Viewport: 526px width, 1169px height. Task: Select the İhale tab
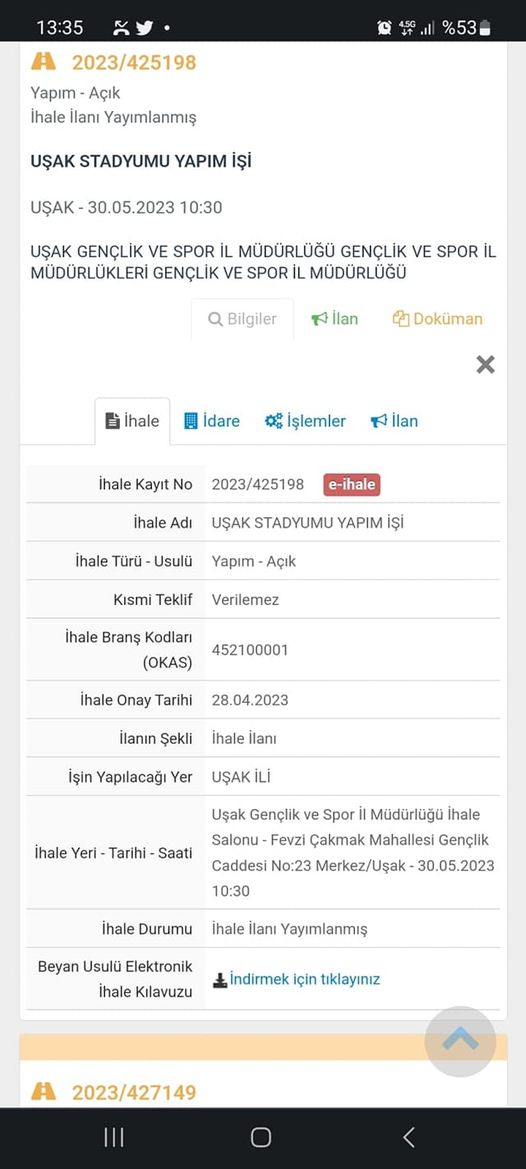(133, 421)
